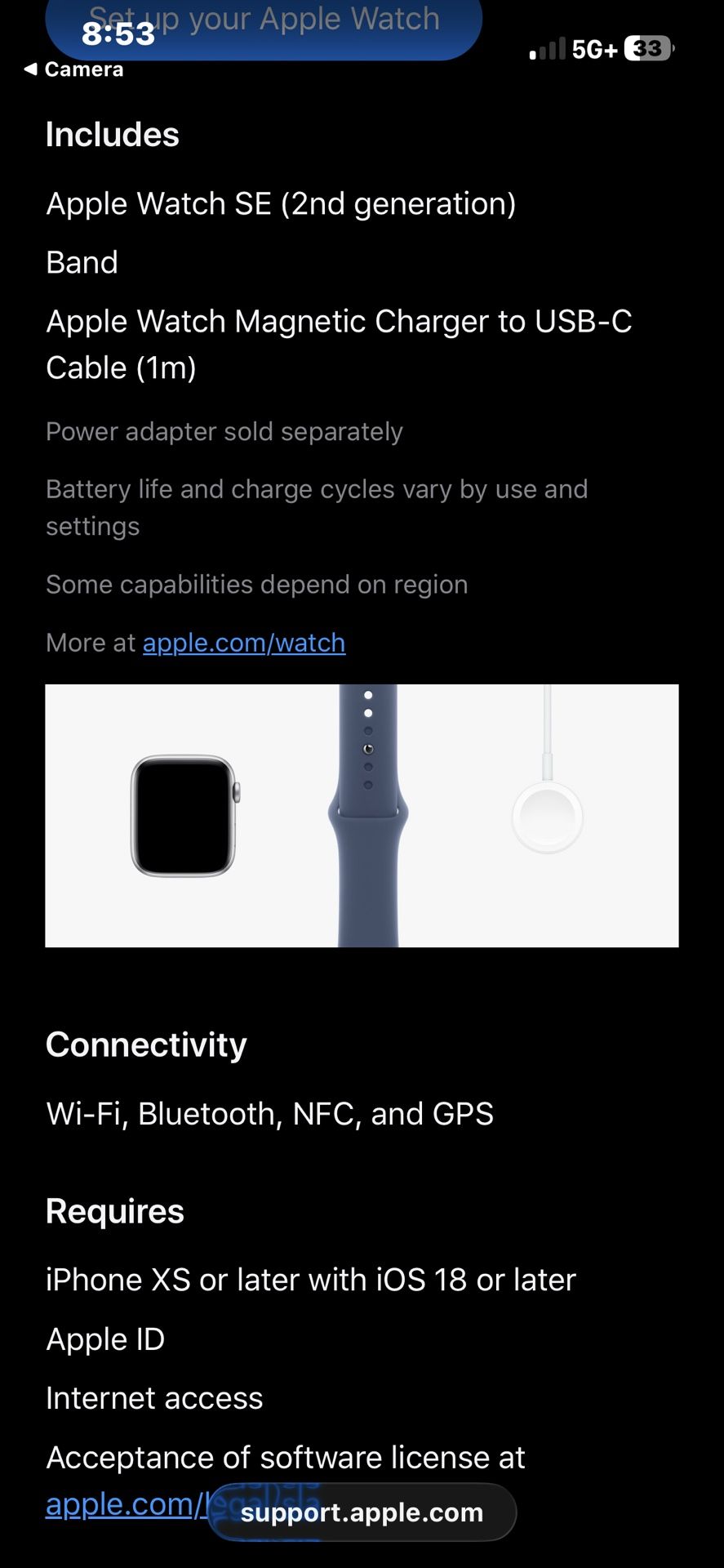The image size is (724, 1568).
Task: Tap the back arrow beside Camera
Action: (29, 69)
